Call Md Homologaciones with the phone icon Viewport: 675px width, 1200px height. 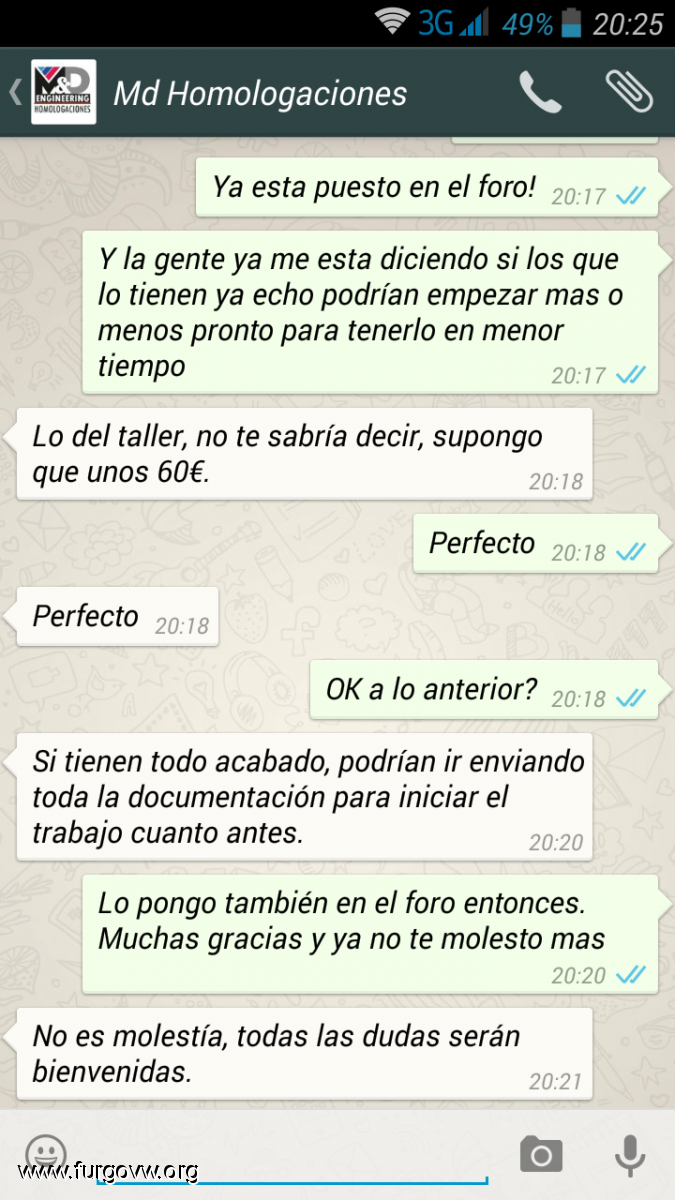tap(540, 93)
